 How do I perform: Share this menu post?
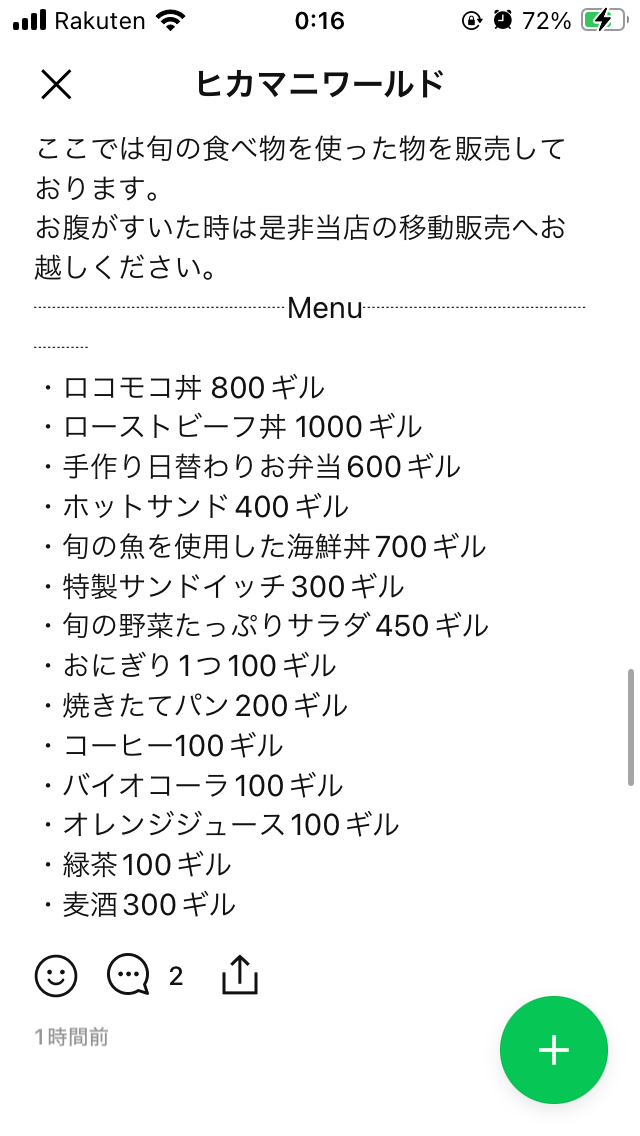coord(239,974)
